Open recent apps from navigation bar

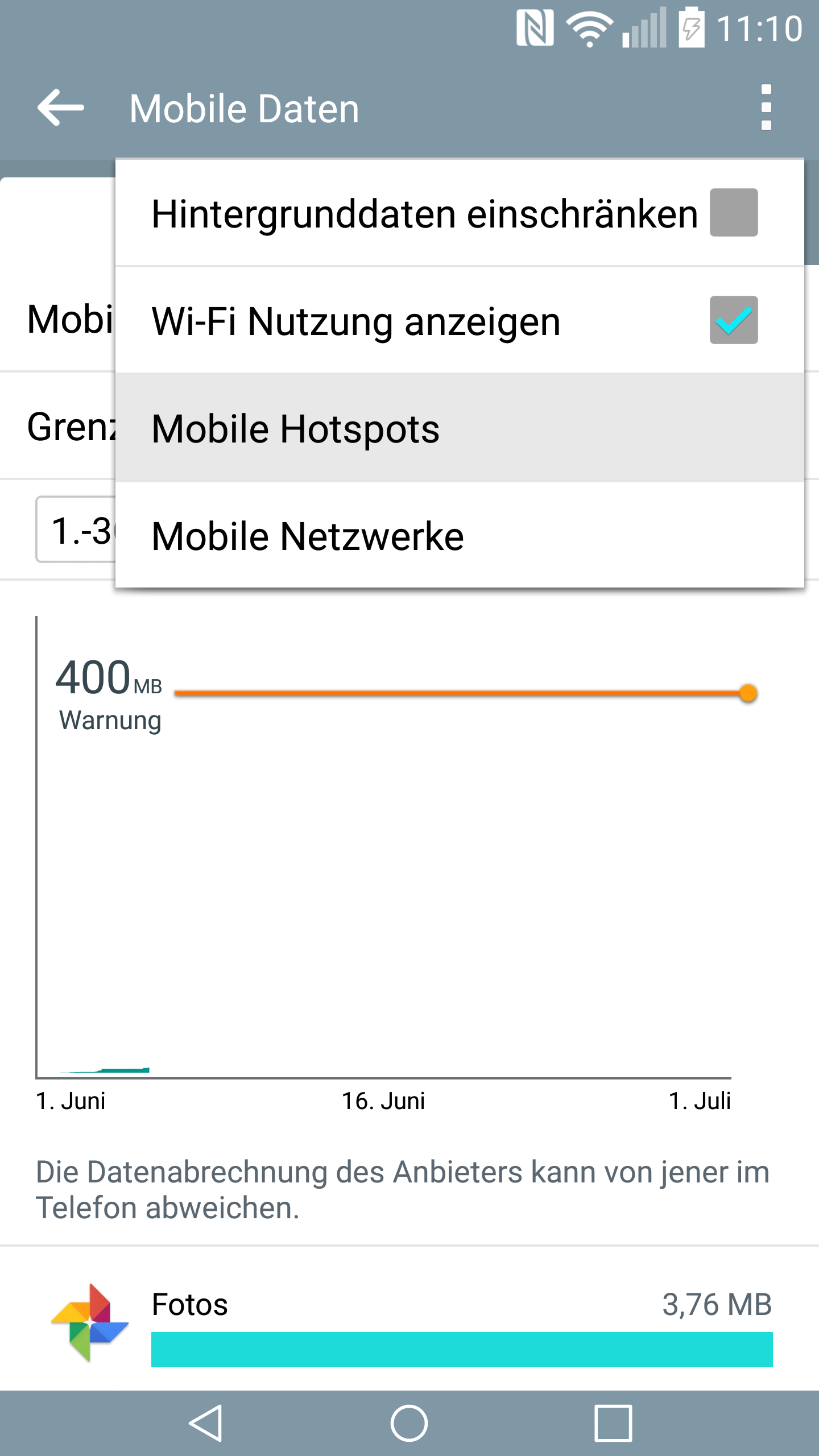613,1424
